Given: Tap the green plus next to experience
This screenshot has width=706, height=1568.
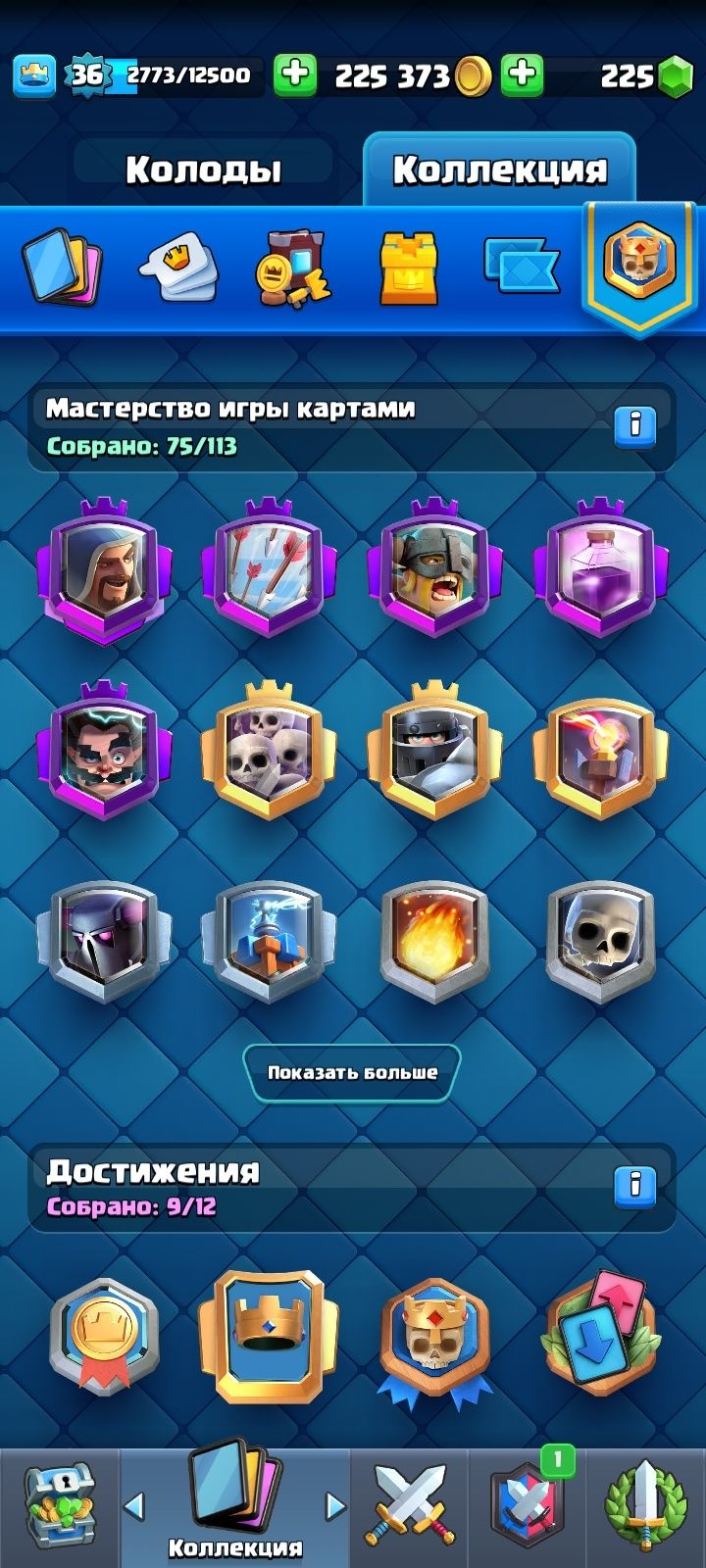Looking at the screenshot, I should pos(294,75).
